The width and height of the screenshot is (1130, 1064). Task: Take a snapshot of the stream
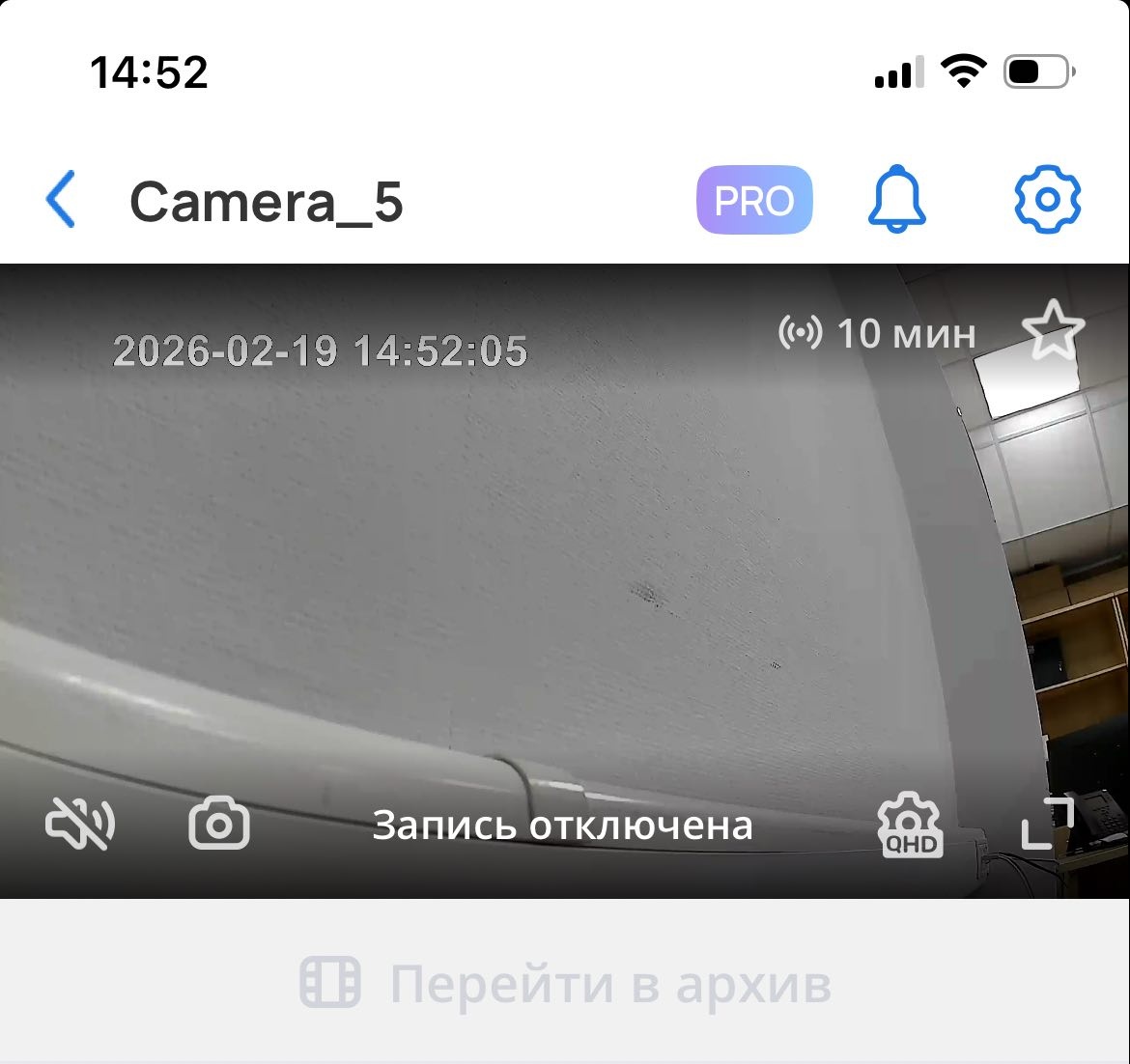219,826
